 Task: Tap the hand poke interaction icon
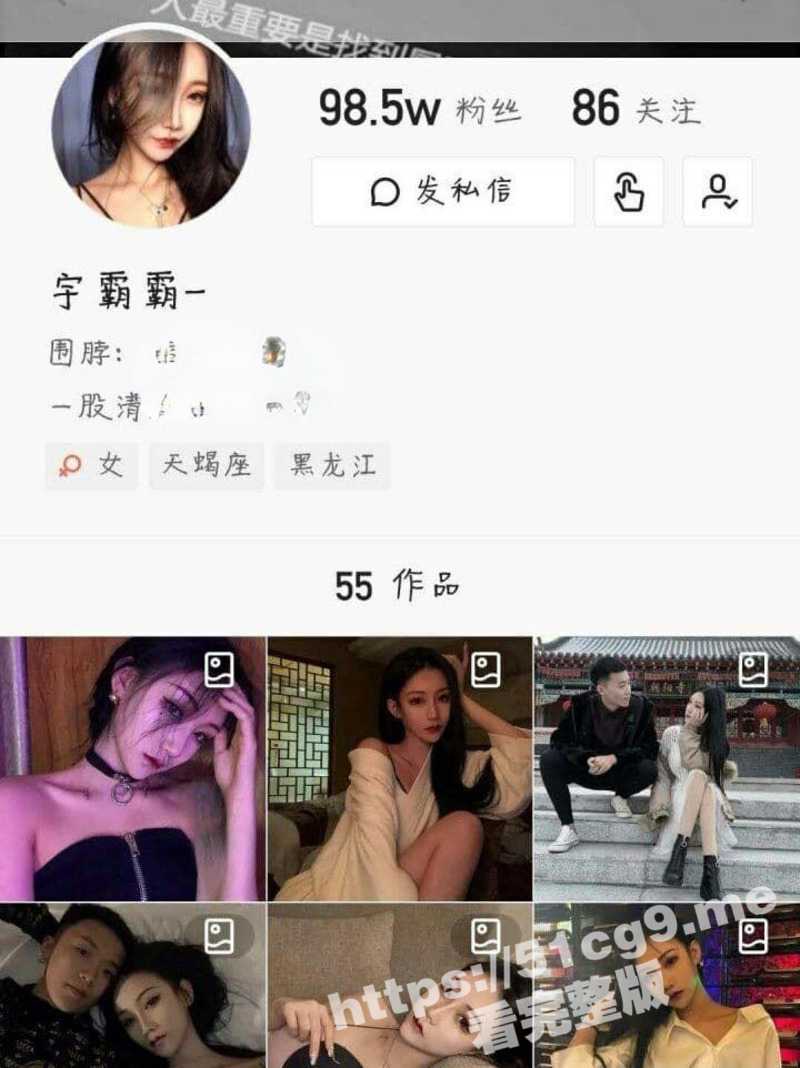coord(629,193)
